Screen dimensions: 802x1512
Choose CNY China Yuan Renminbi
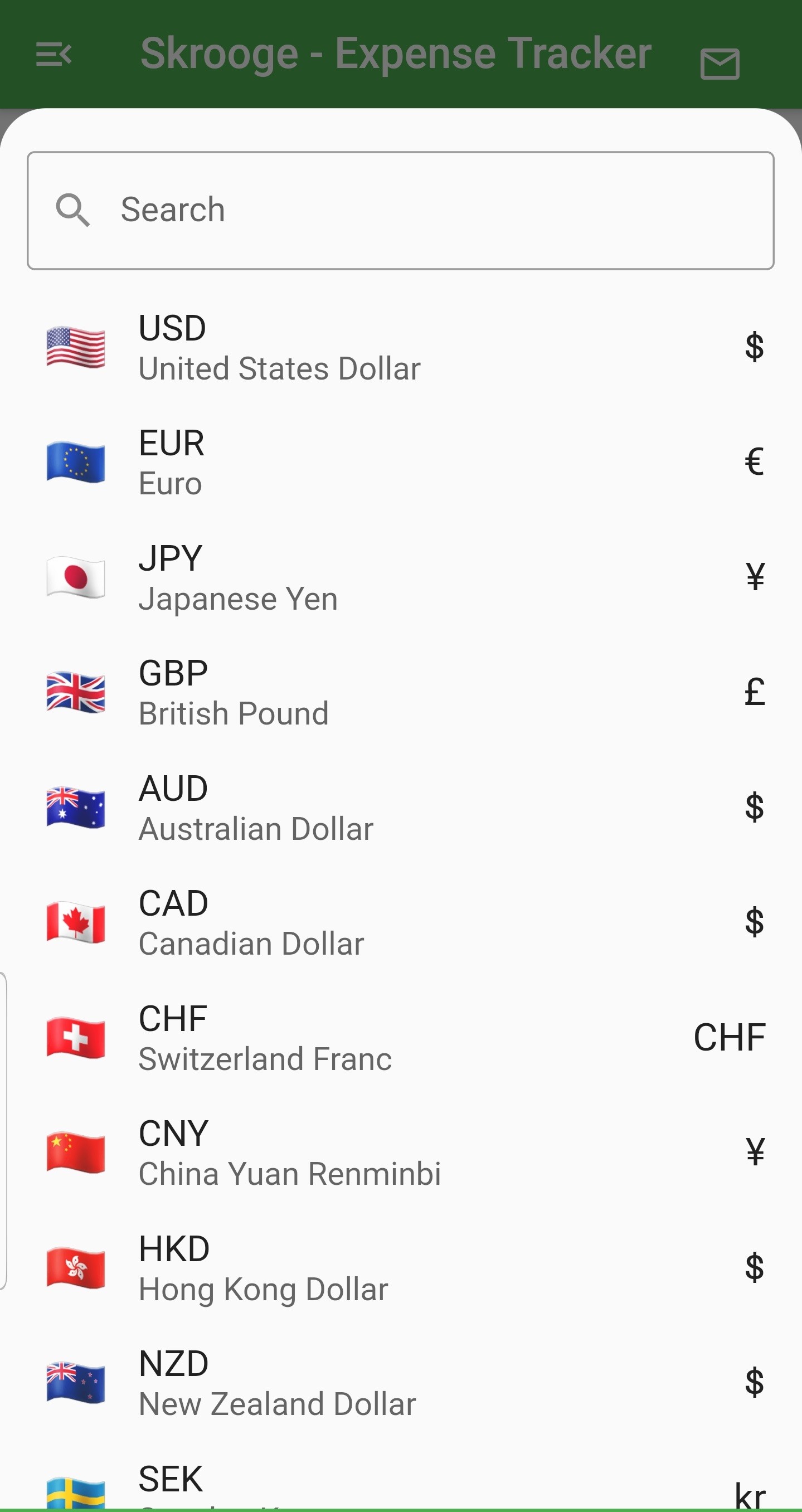pyautogui.click(x=400, y=1152)
